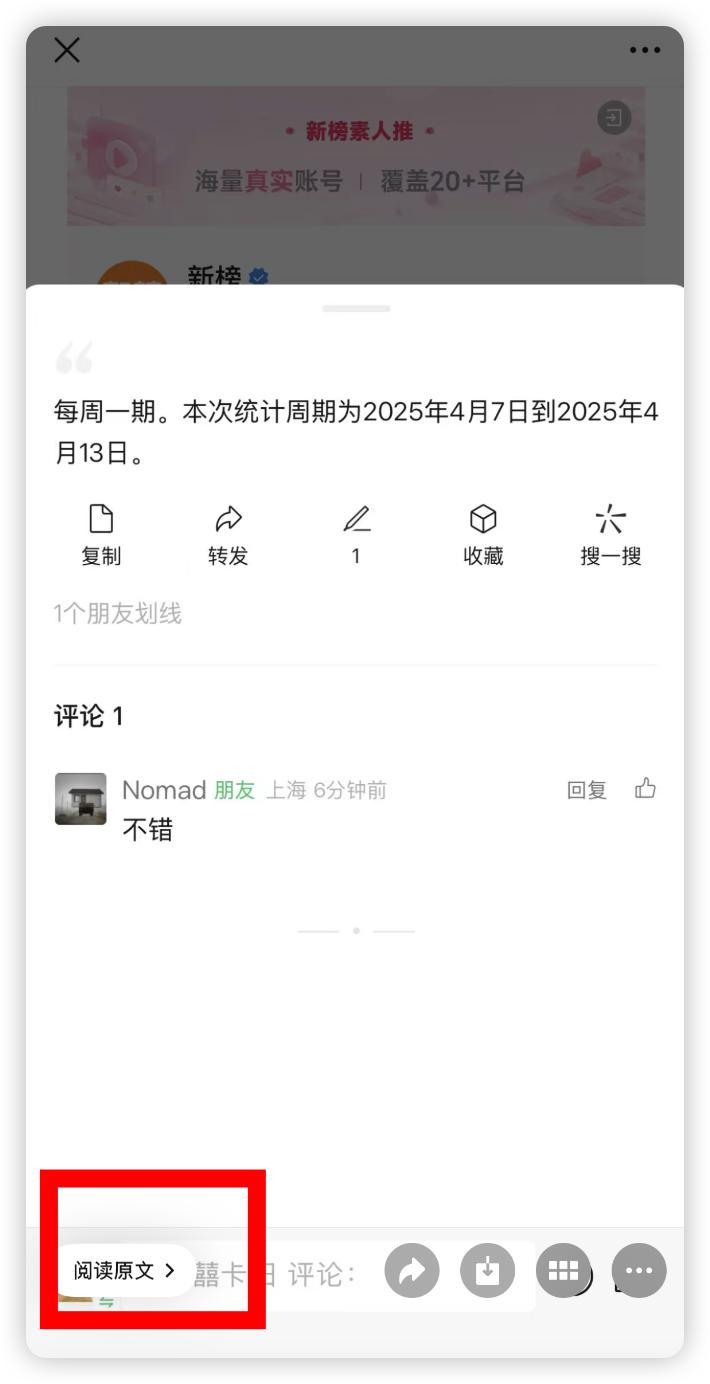Open Nomad's profile avatar
710x1384 pixels.
pos(80,799)
